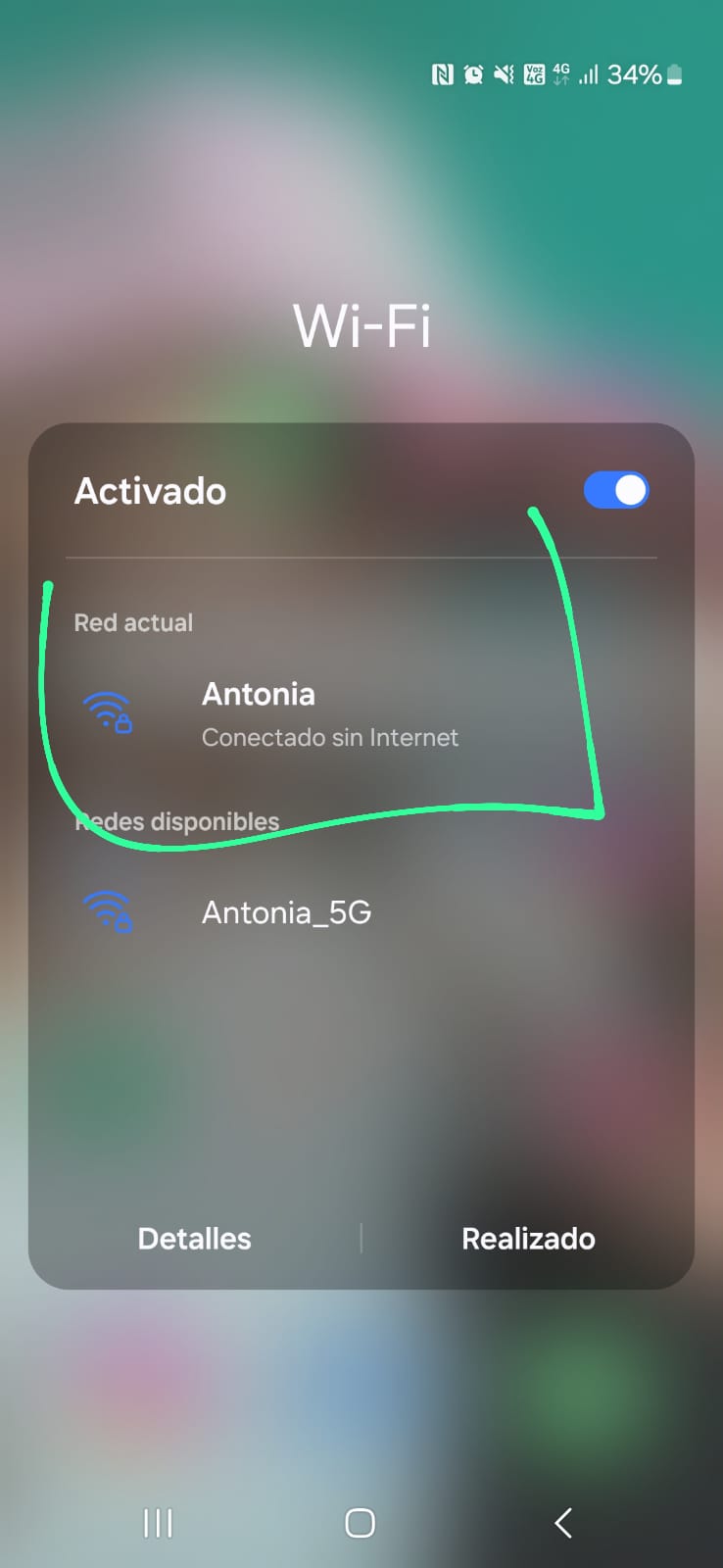Connect to the Antonia_5G network
The height and width of the screenshot is (1568, 723).
tap(286, 912)
